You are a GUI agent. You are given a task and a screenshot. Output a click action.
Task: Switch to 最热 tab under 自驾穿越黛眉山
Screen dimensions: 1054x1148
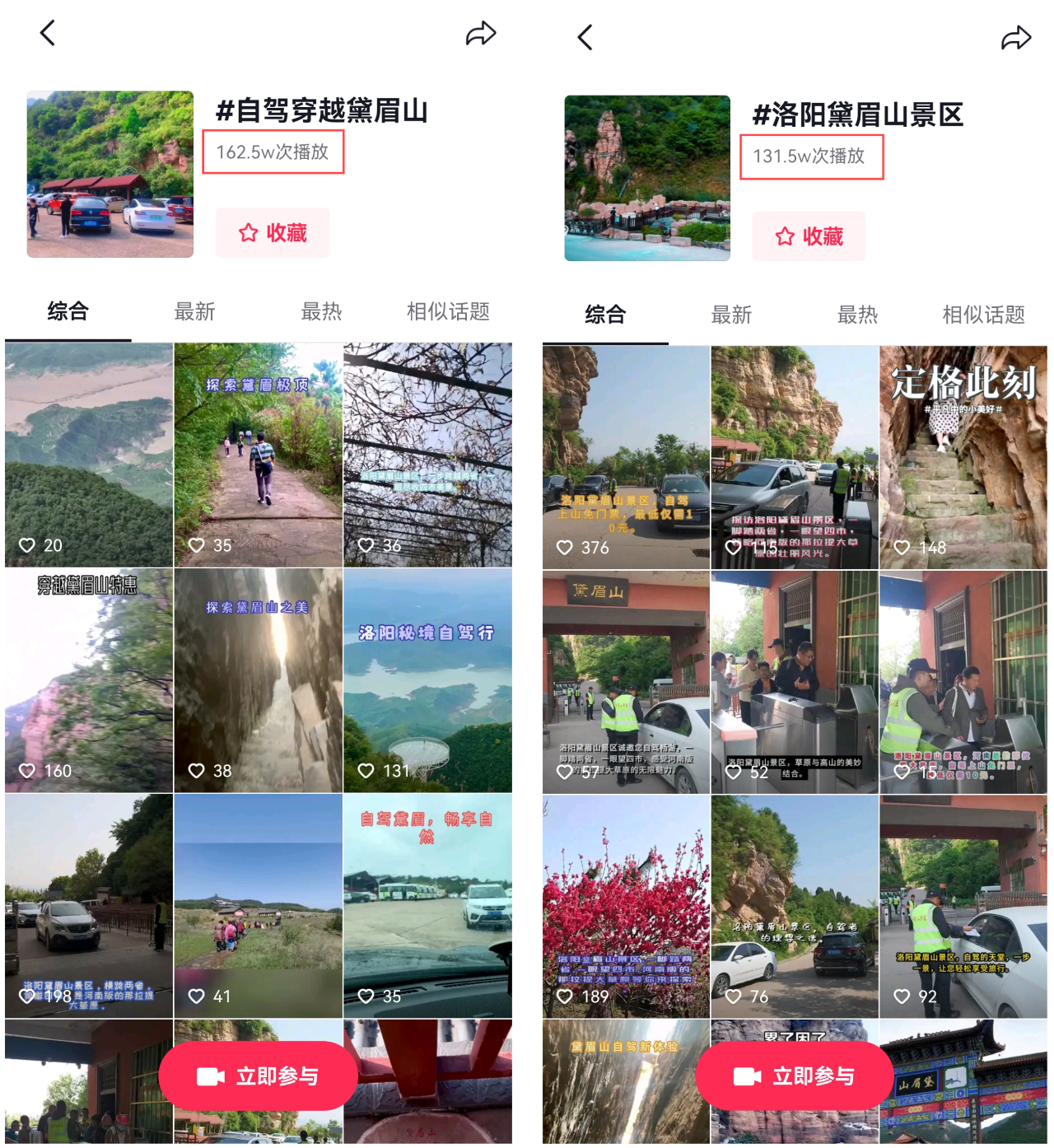pyautogui.click(x=321, y=312)
